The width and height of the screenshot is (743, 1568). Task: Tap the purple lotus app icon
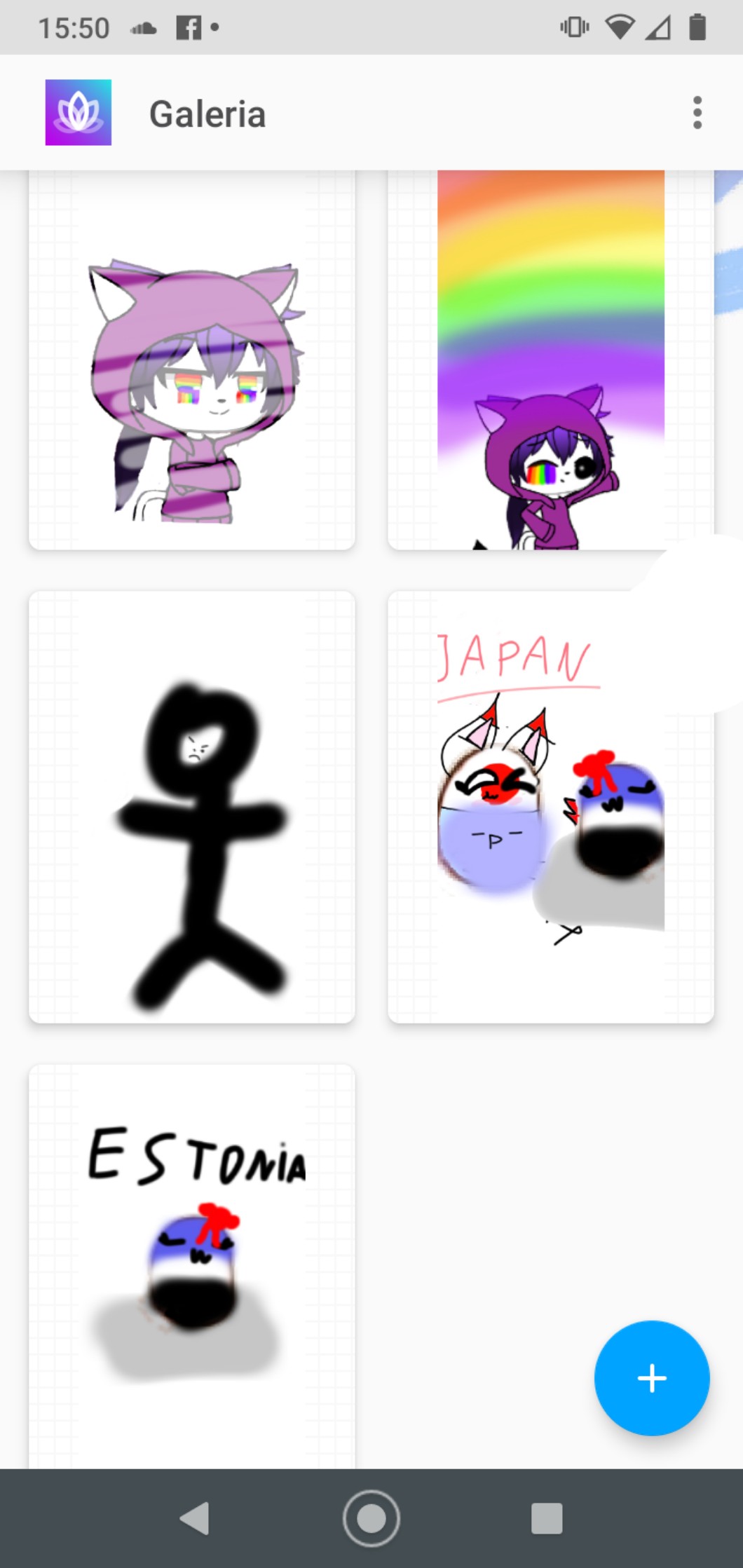79,113
